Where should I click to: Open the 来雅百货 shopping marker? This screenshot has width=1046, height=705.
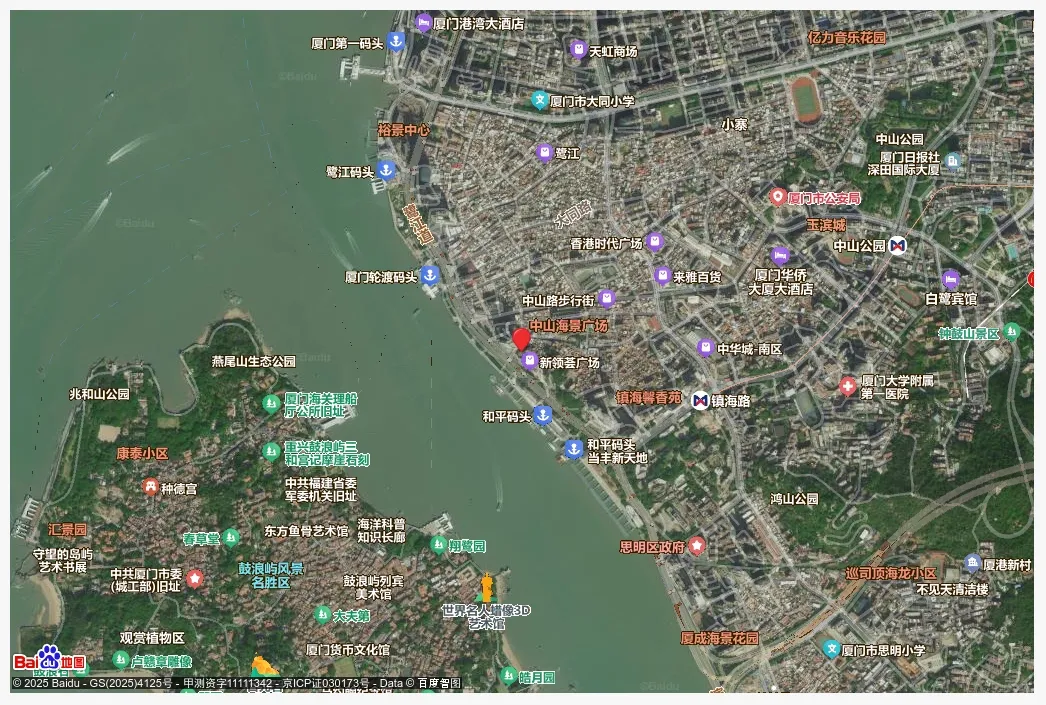[662, 275]
